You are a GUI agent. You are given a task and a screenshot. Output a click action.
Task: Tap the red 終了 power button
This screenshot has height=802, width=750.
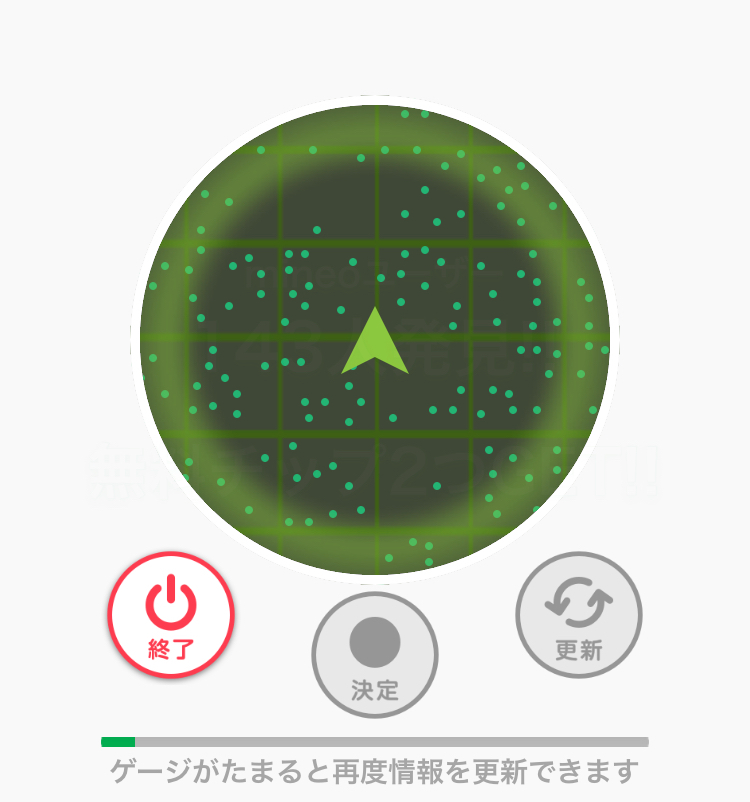[x=171, y=614]
